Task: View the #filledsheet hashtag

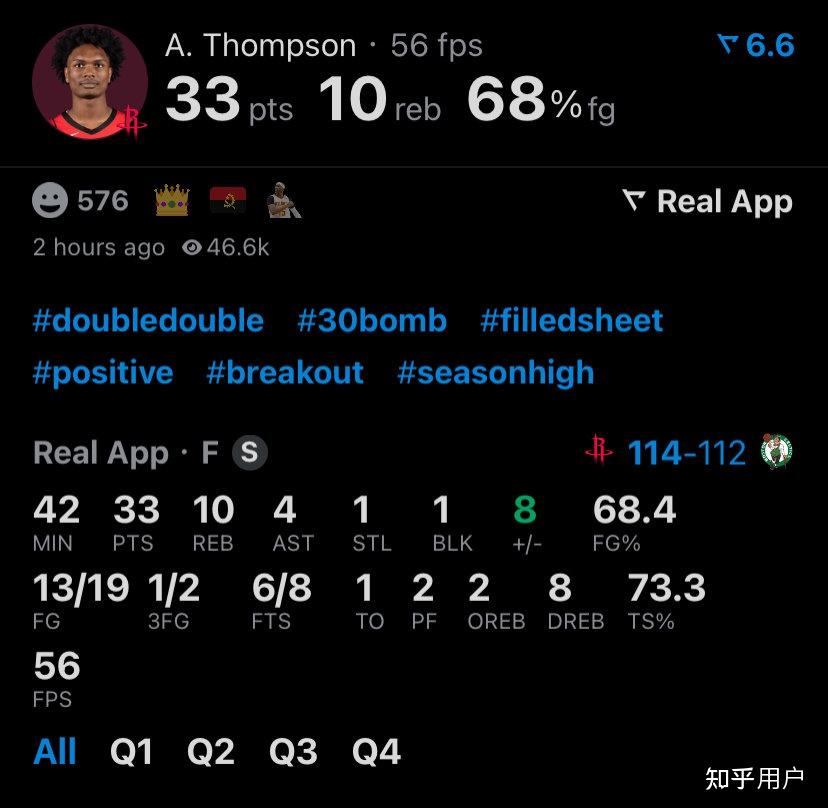Action: click(571, 321)
